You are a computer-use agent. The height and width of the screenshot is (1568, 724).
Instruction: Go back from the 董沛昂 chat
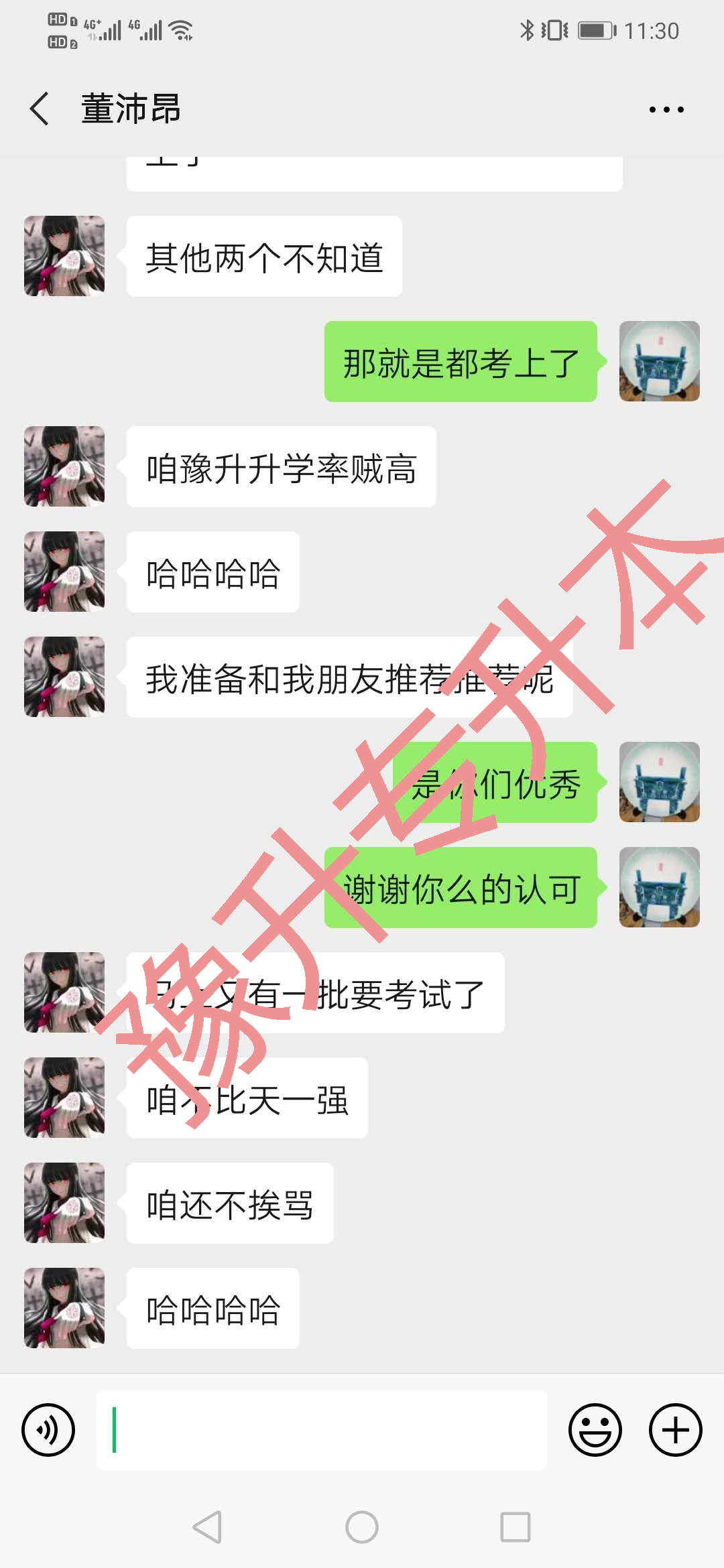pos(40,109)
